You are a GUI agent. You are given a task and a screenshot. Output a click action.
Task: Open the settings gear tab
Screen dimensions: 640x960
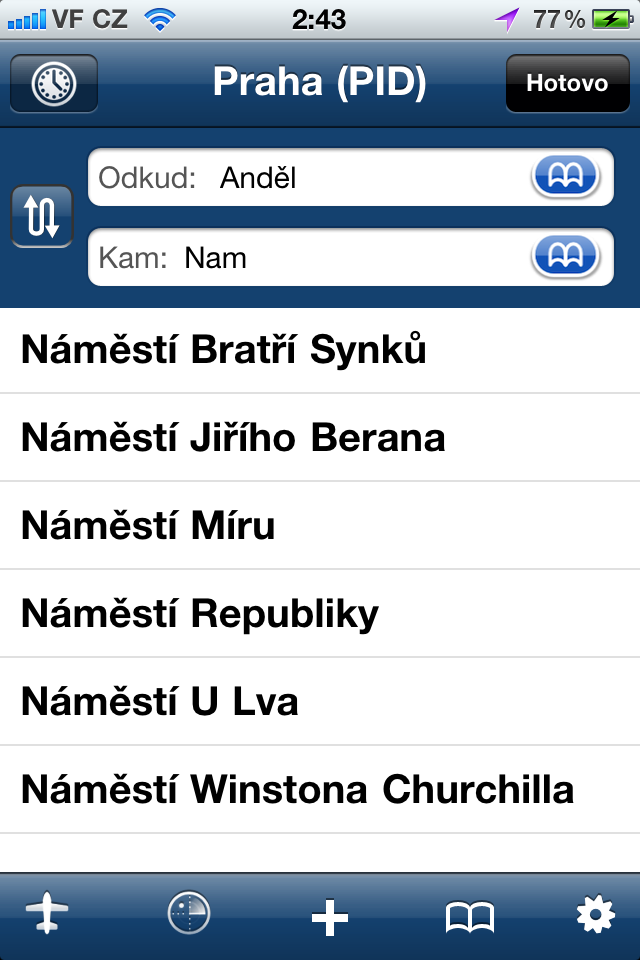(595, 916)
